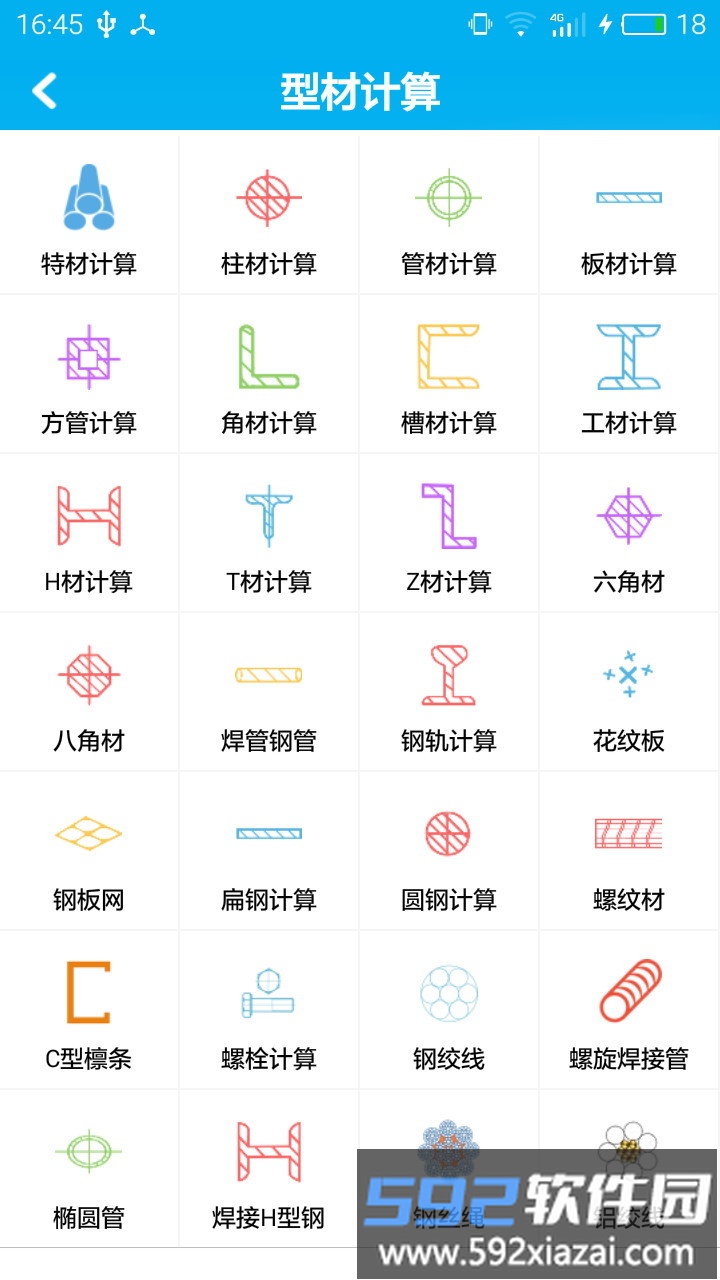
Task: Open Z材计算 calculator
Action: click(449, 534)
